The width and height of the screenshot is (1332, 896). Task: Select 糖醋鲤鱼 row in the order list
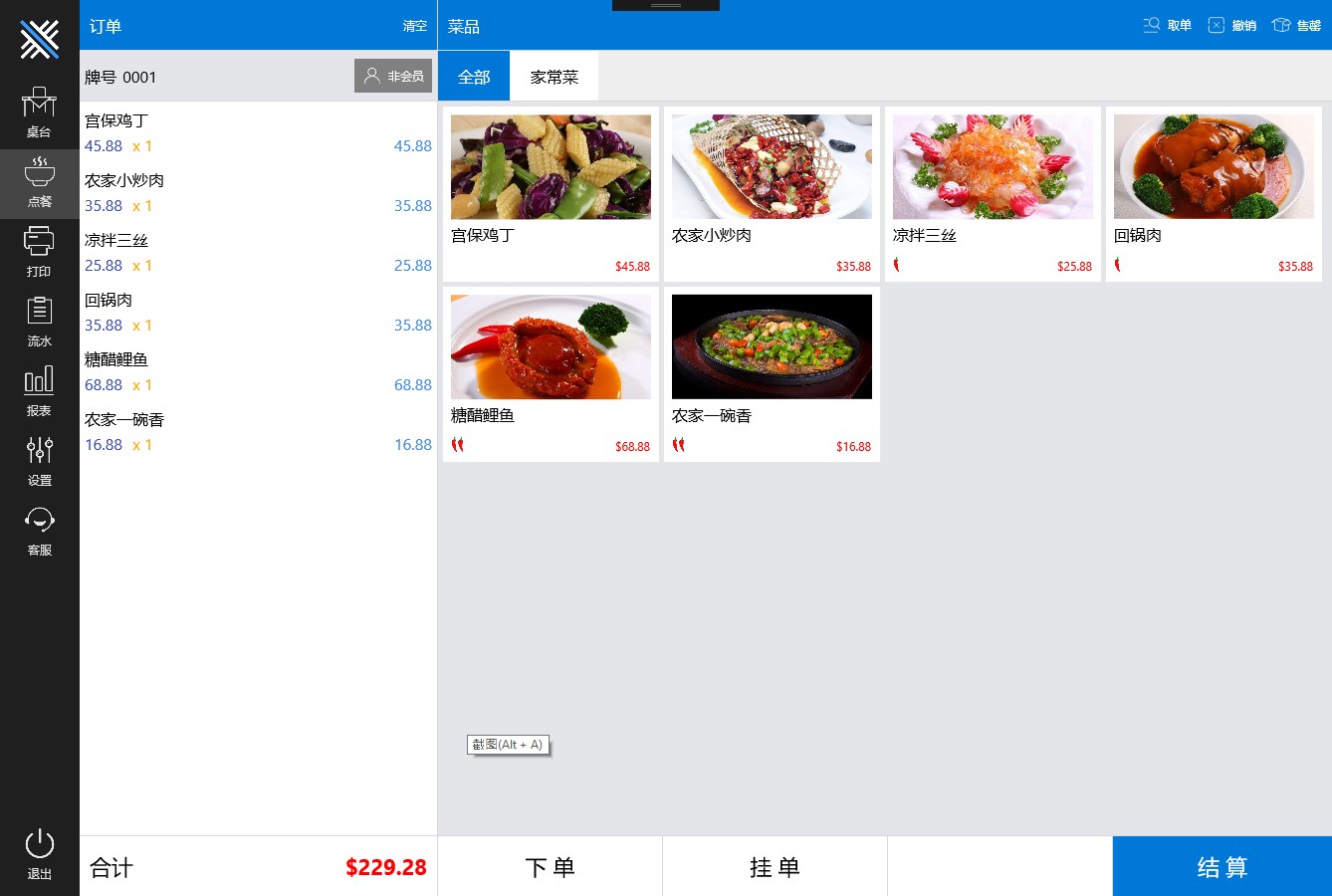[x=258, y=372]
